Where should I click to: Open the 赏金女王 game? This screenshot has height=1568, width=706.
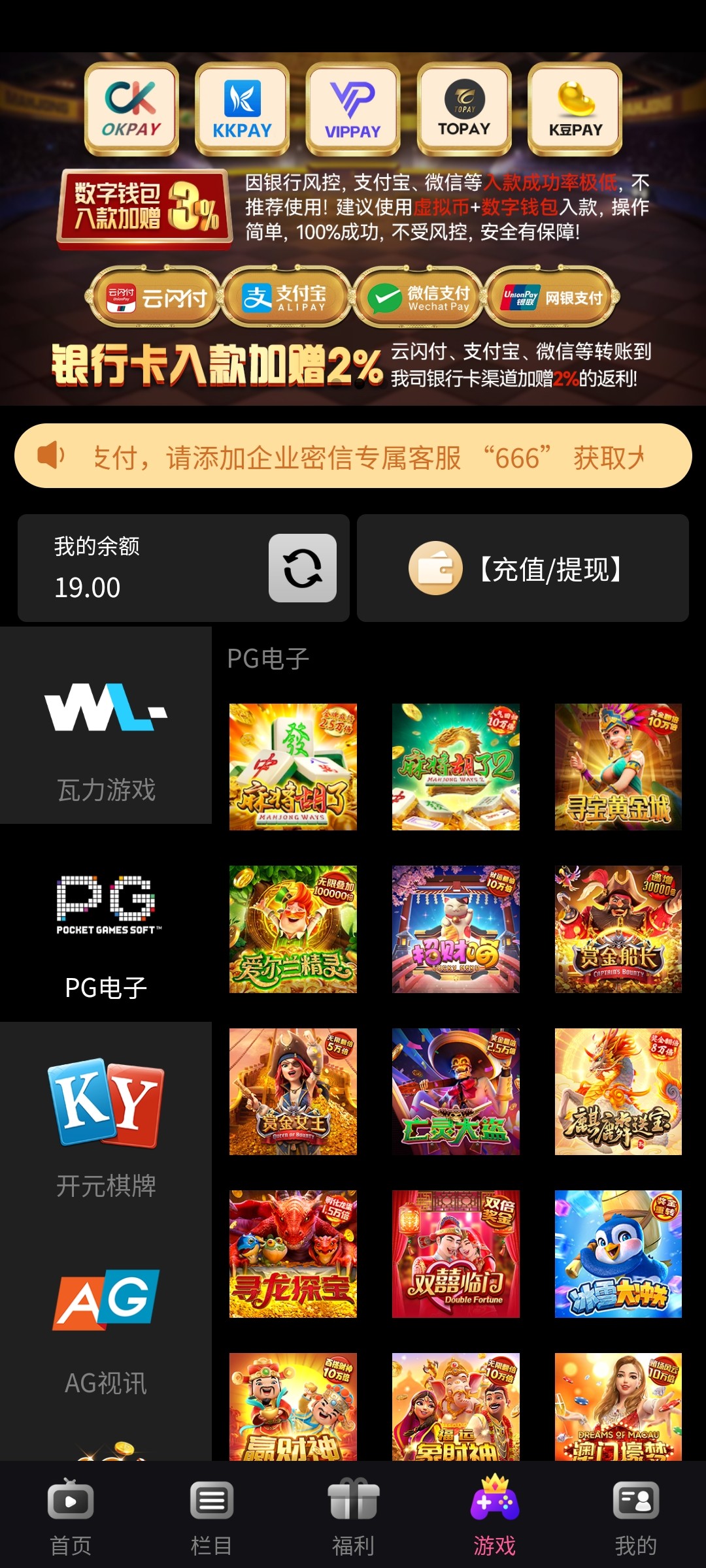(x=293, y=1092)
